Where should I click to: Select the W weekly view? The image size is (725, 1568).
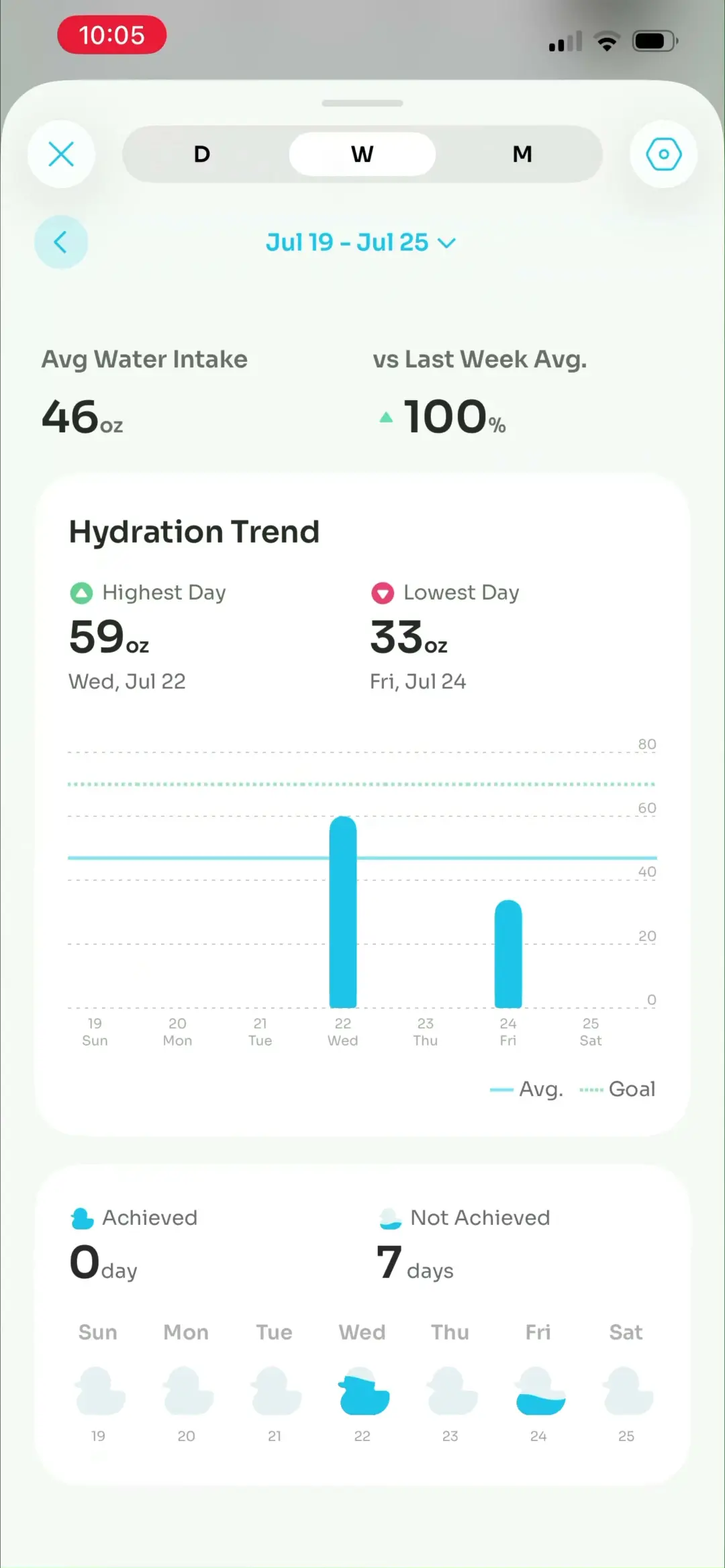click(x=362, y=154)
